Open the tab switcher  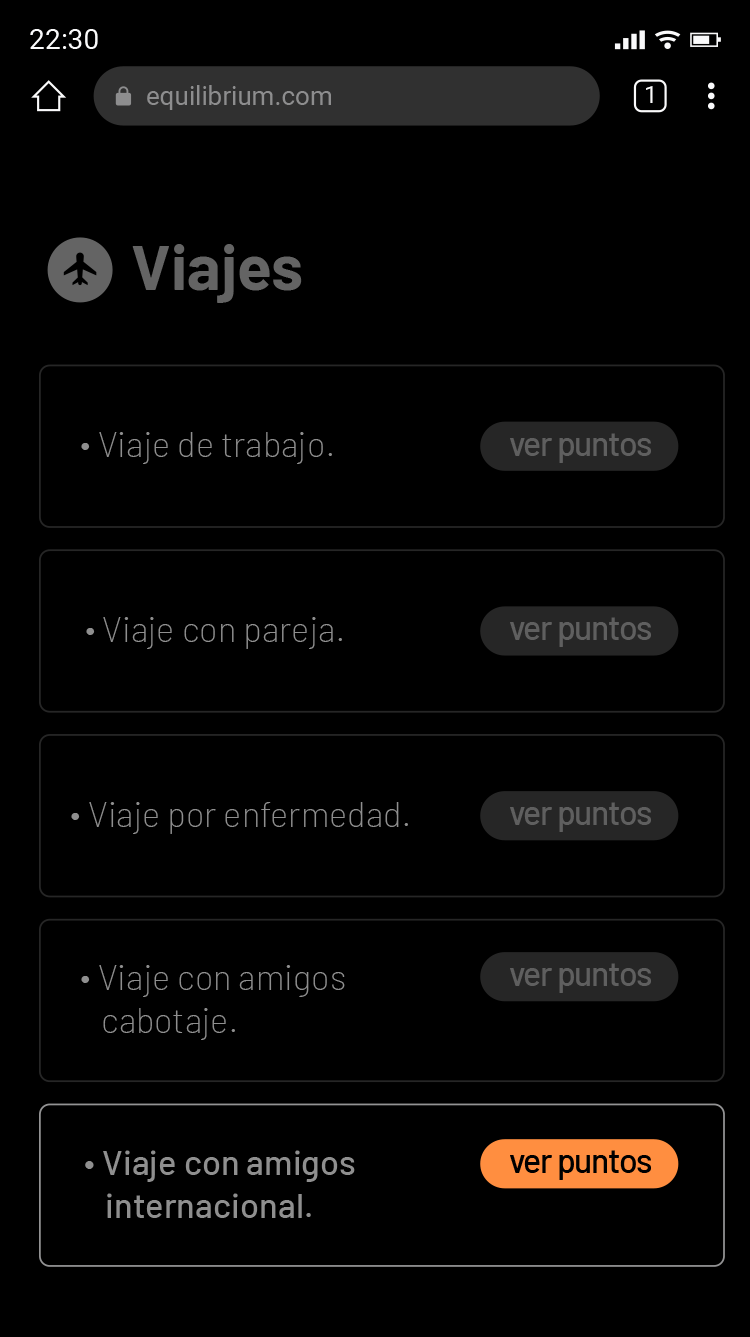650,96
